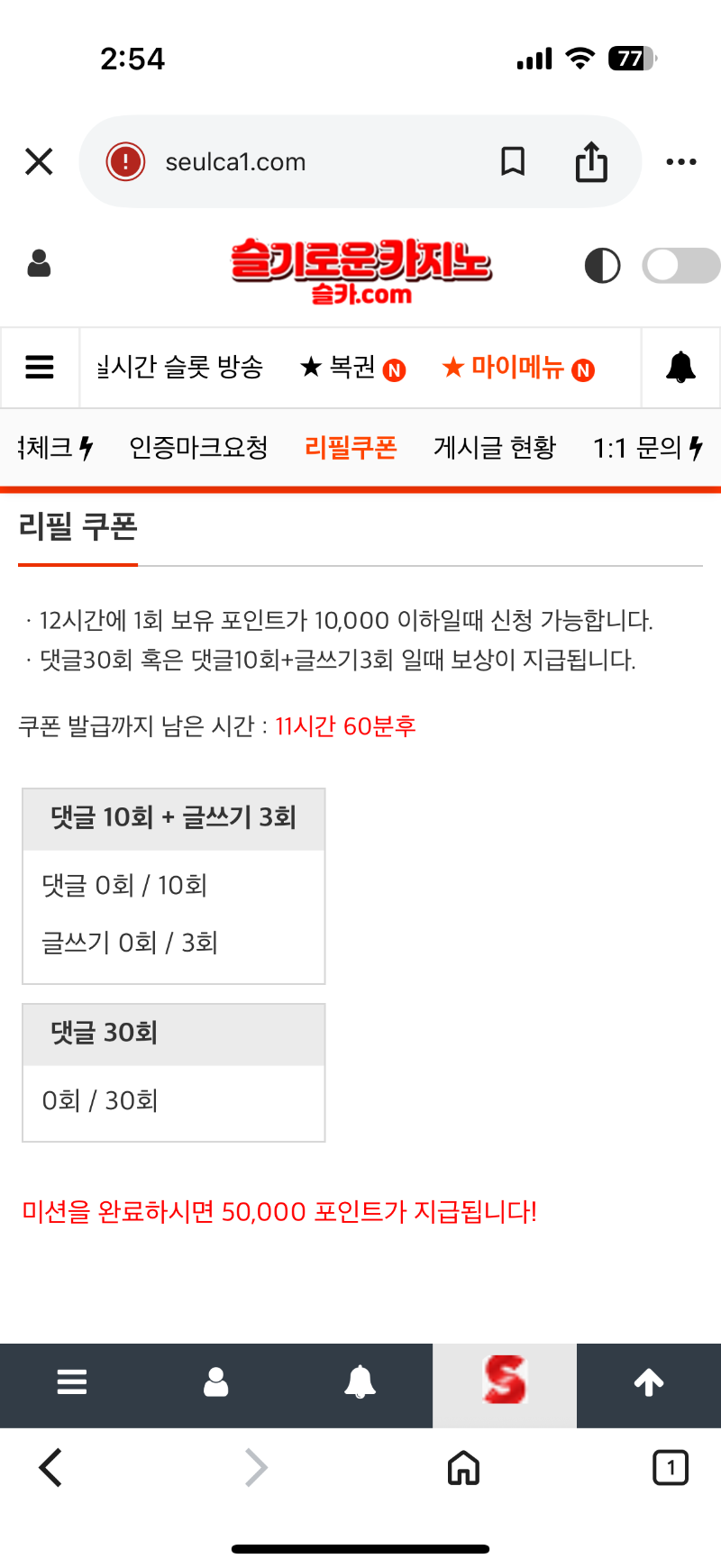Image resolution: width=721 pixels, height=1568 pixels.
Task: Switch to the 리필쿠폰 tab
Action: (x=351, y=447)
